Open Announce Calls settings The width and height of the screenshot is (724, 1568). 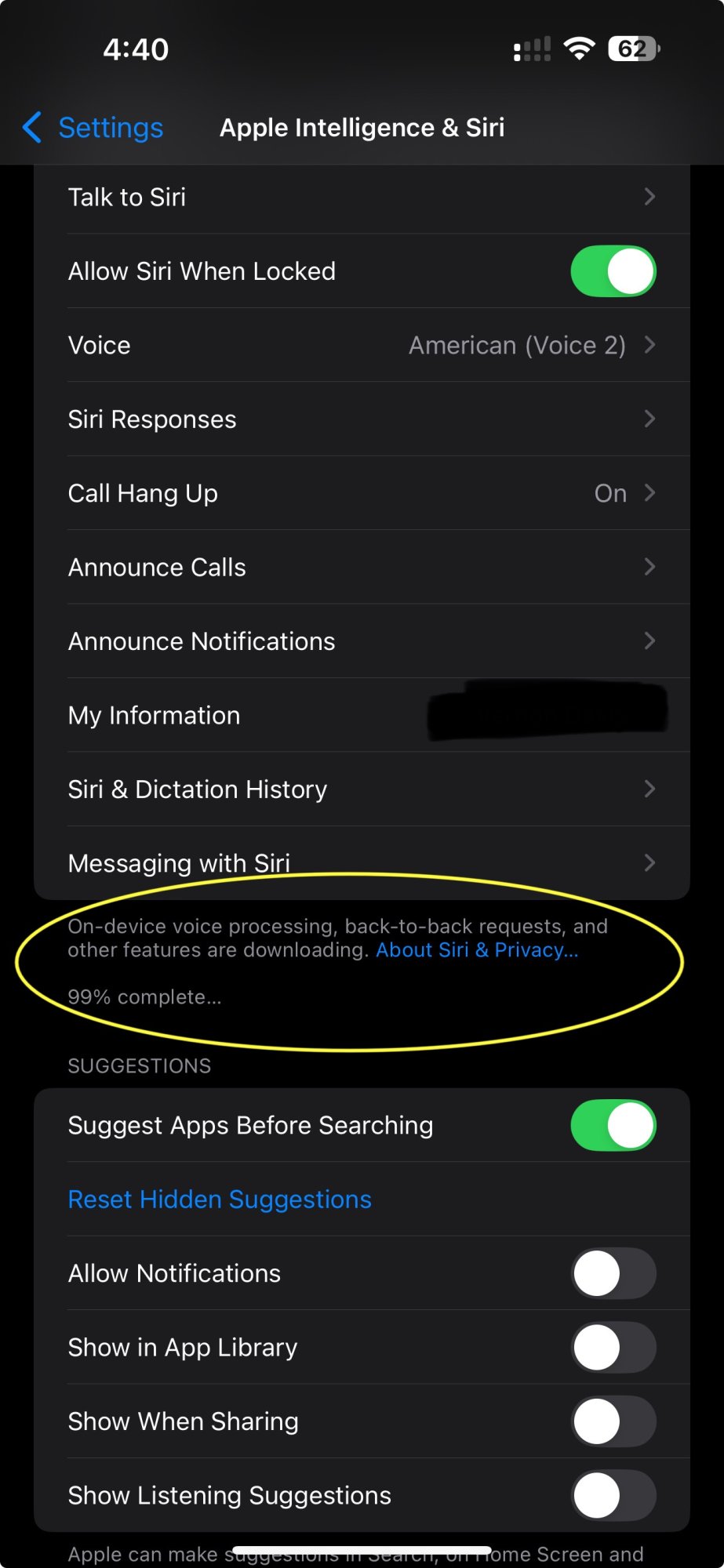click(361, 568)
